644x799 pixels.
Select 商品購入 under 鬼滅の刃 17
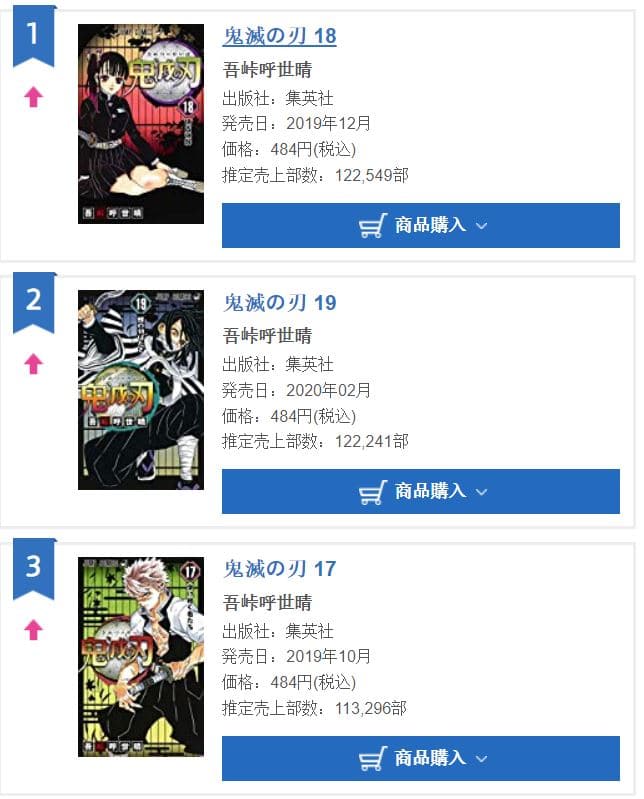(421, 757)
